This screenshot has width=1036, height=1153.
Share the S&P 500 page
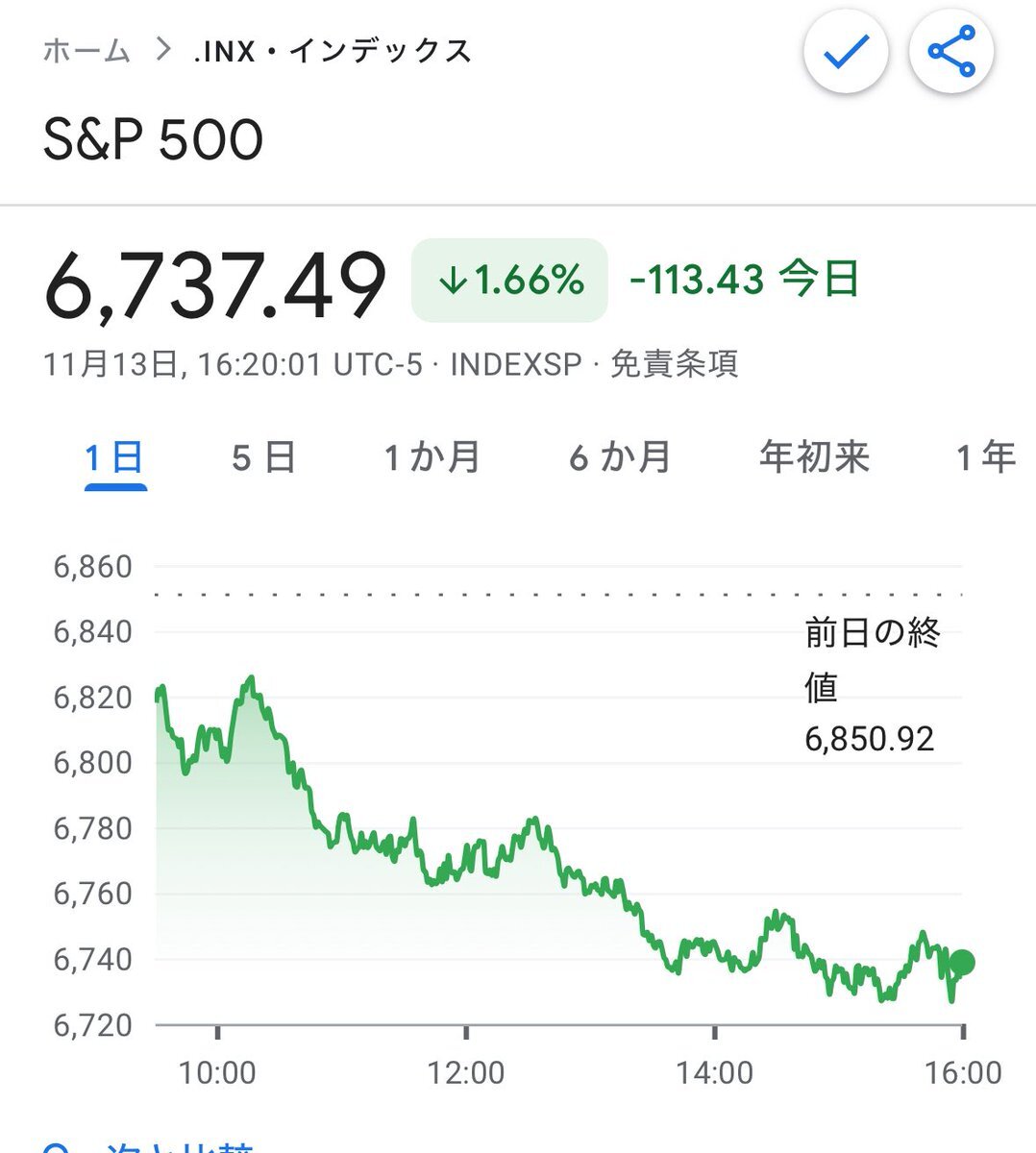(x=950, y=53)
